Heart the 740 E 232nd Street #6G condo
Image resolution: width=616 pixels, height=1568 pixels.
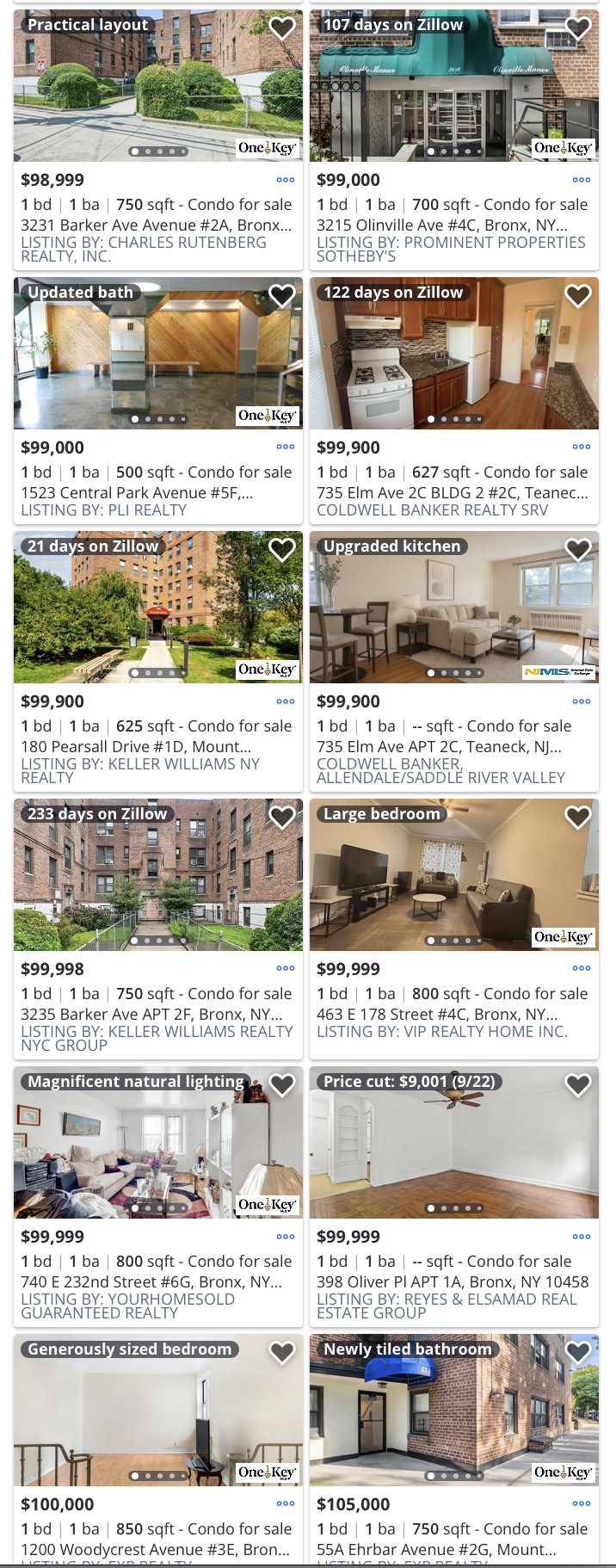point(282,1085)
